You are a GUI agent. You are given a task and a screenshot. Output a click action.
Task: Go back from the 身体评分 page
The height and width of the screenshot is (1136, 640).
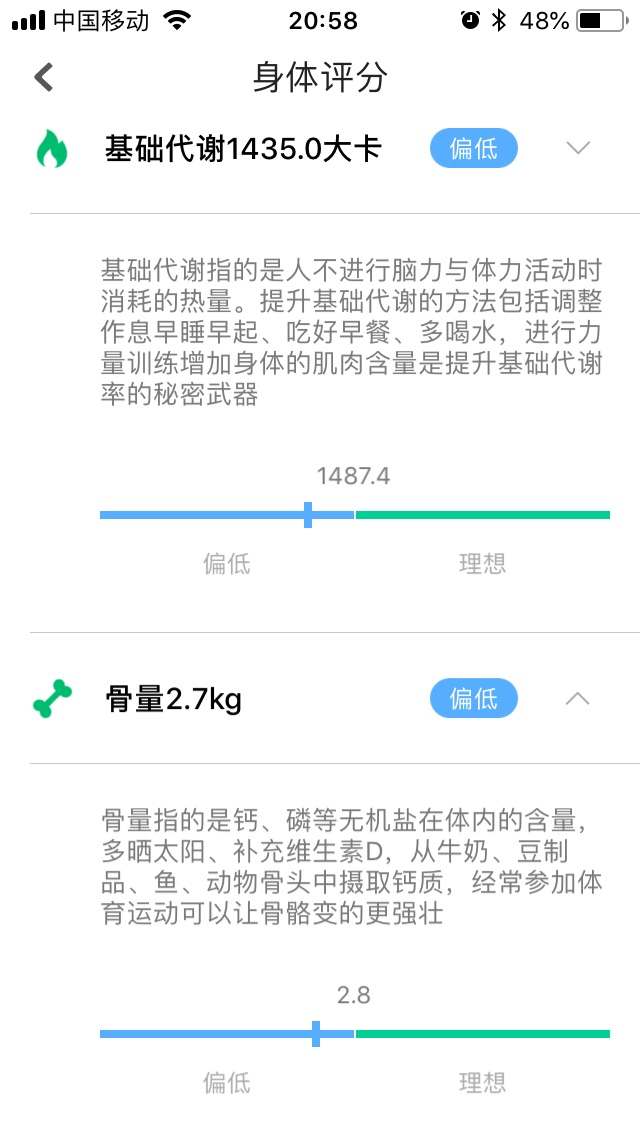pos(44,77)
